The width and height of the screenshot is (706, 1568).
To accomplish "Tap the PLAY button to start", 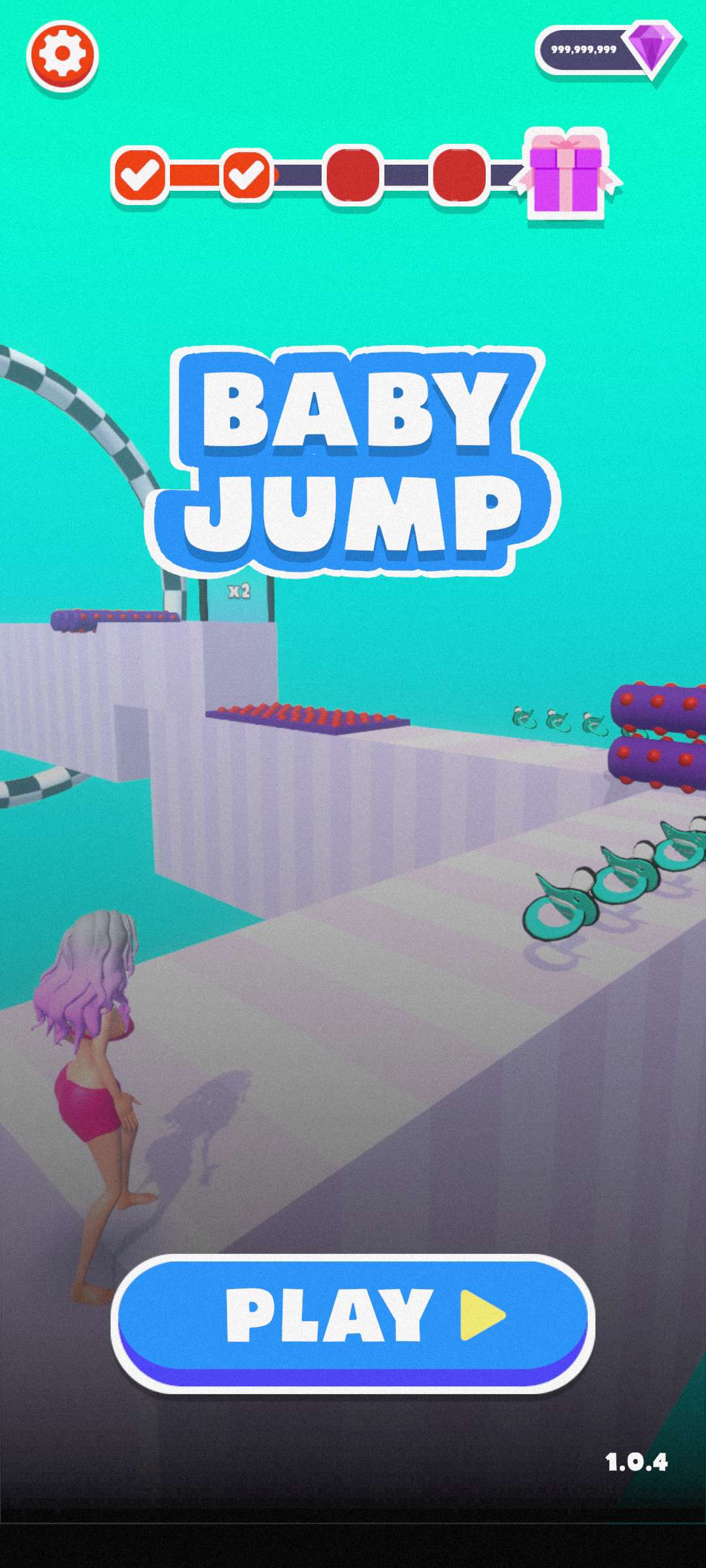I will click(353, 1320).
